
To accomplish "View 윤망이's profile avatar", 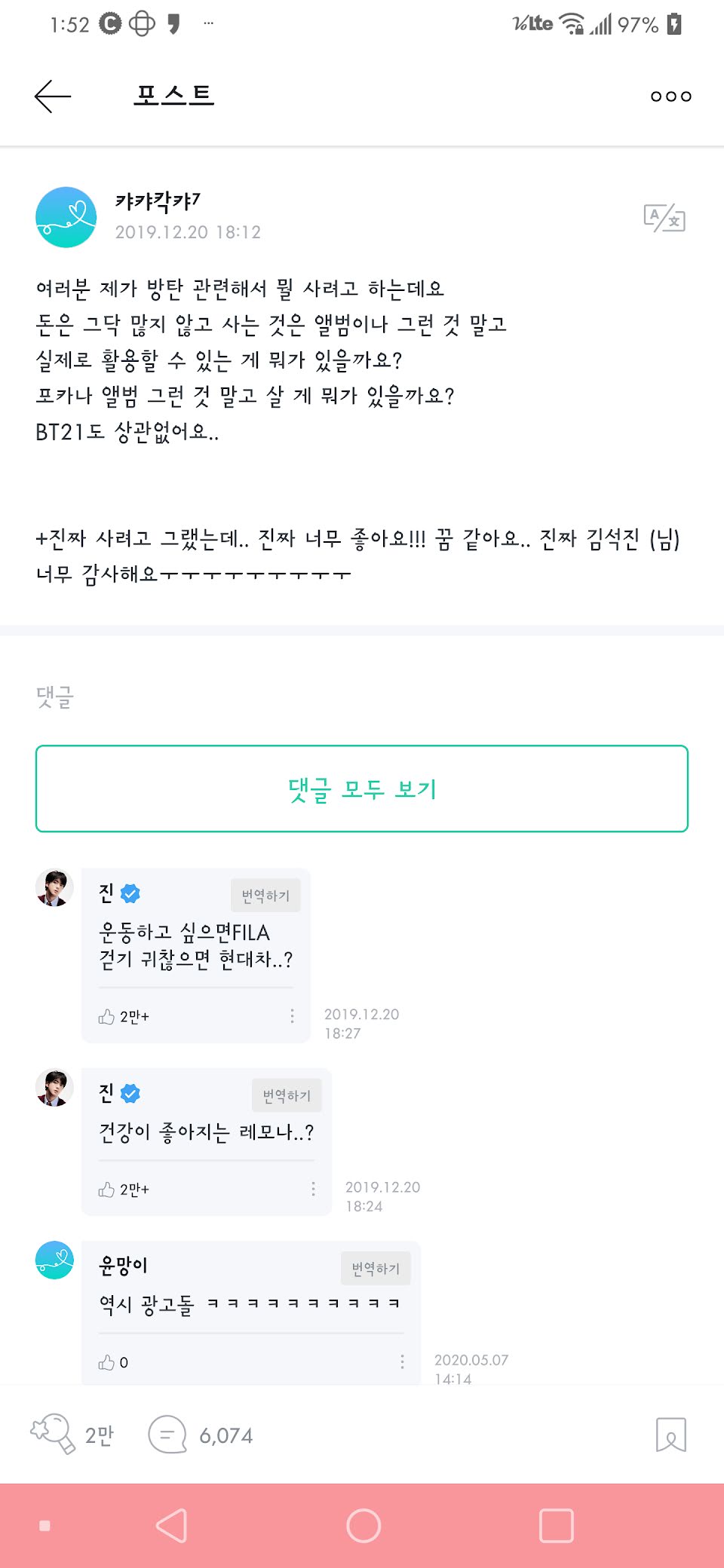I will (x=54, y=1260).
